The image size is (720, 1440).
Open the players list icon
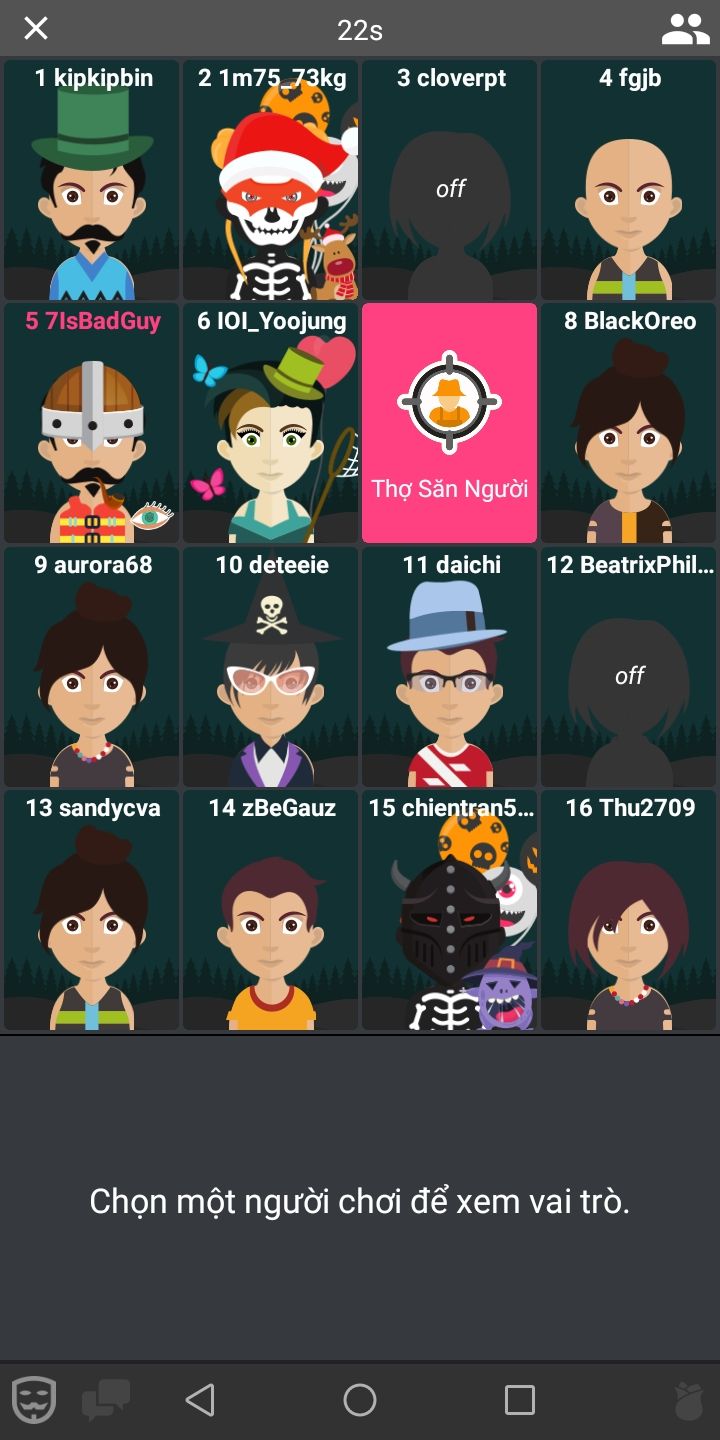[x=685, y=29]
